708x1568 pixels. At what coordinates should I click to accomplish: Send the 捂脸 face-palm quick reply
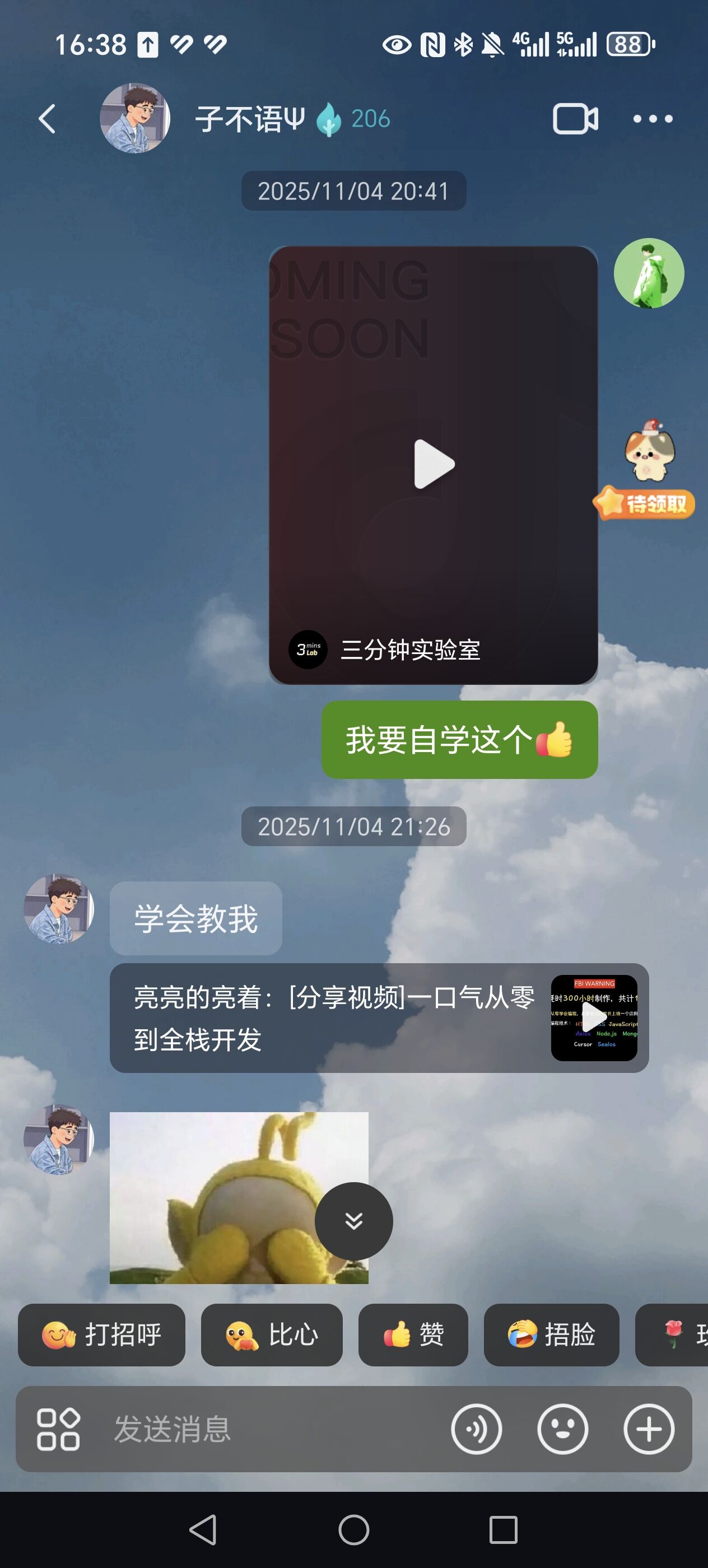551,1336
